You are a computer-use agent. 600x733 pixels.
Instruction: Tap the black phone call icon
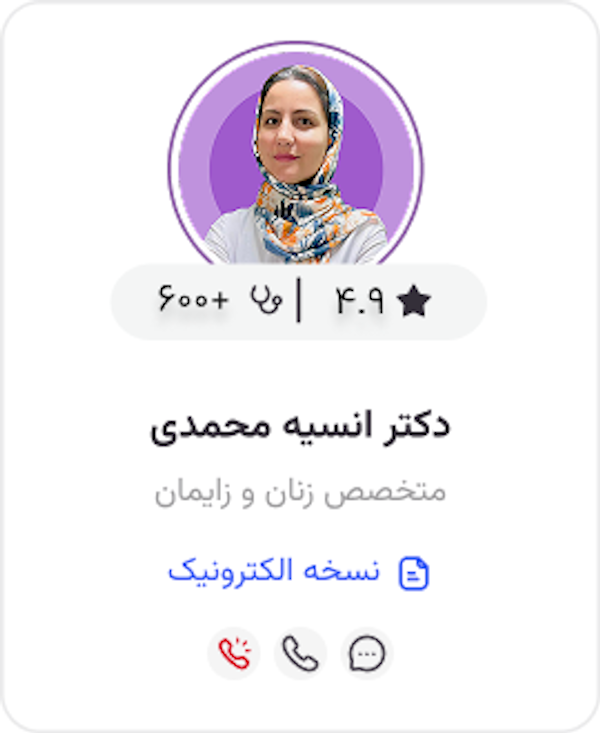tap(300, 654)
